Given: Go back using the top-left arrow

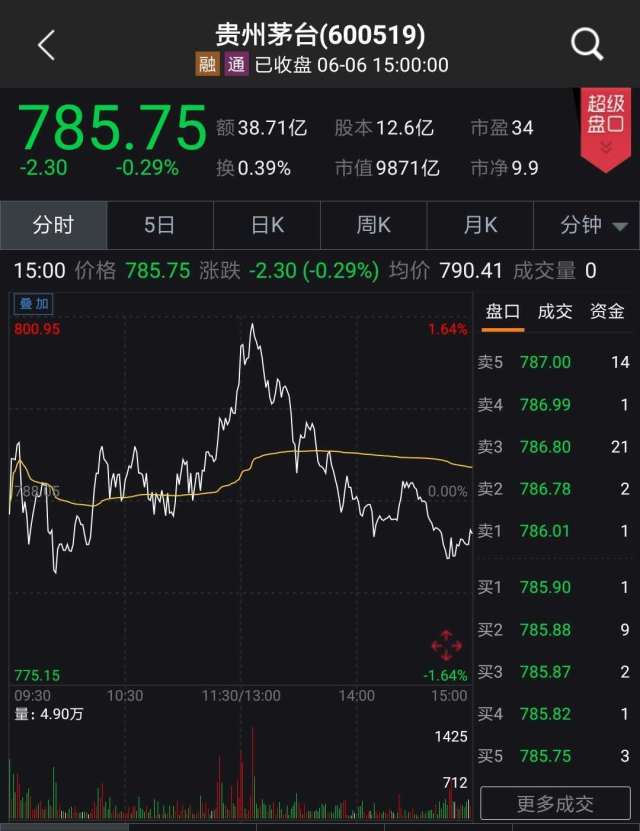Looking at the screenshot, I should coord(46,45).
